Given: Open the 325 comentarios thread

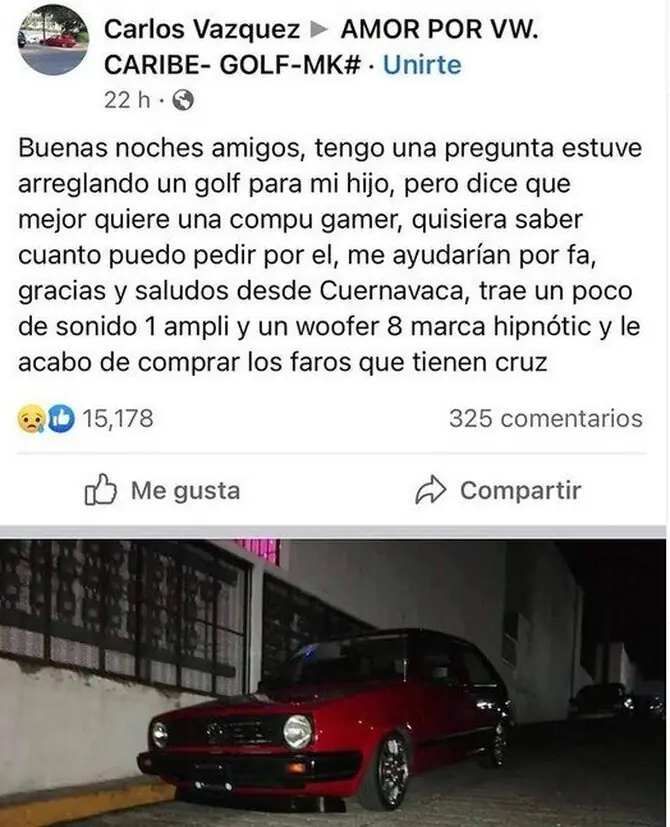Looking at the screenshot, I should point(545,419).
